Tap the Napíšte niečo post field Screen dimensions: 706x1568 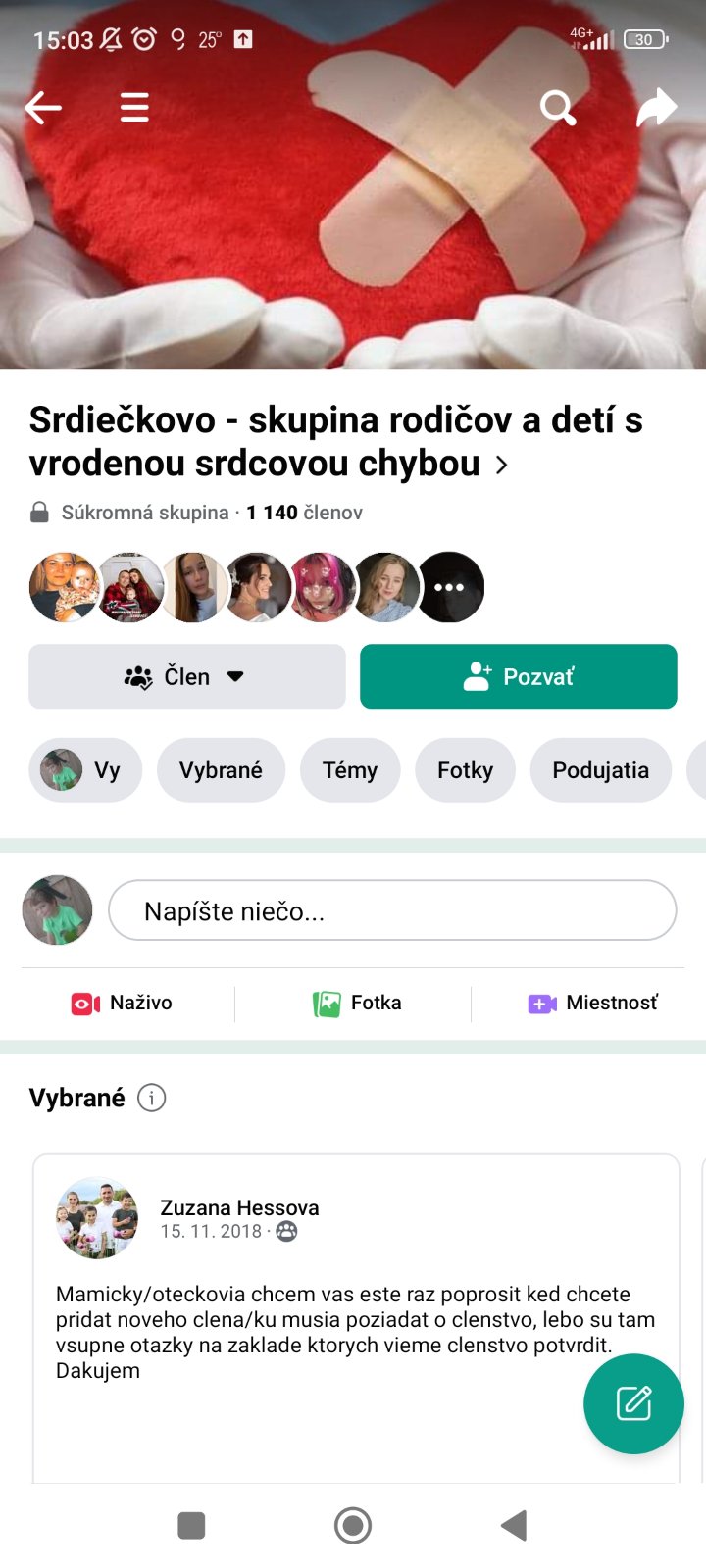tap(392, 911)
